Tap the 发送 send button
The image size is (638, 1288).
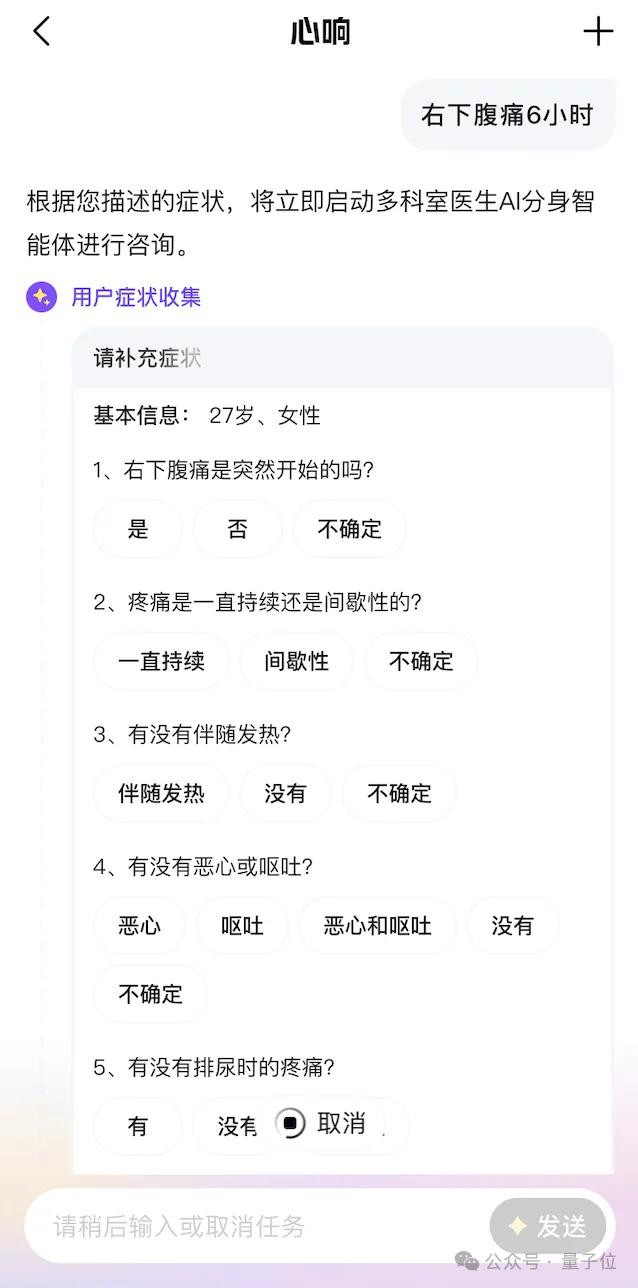click(548, 1226)
